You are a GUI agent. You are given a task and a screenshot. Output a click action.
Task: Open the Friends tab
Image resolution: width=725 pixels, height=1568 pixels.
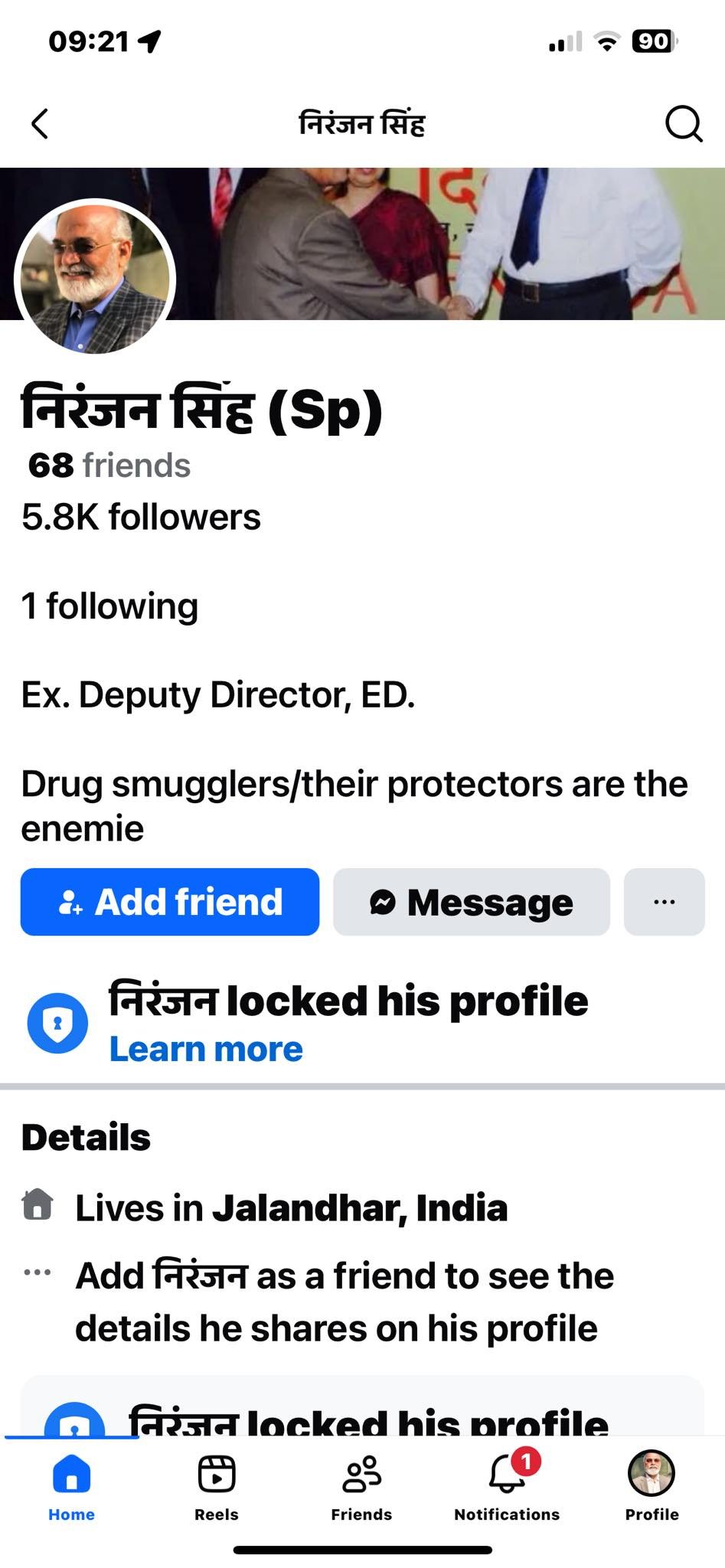pos(361,1487)
